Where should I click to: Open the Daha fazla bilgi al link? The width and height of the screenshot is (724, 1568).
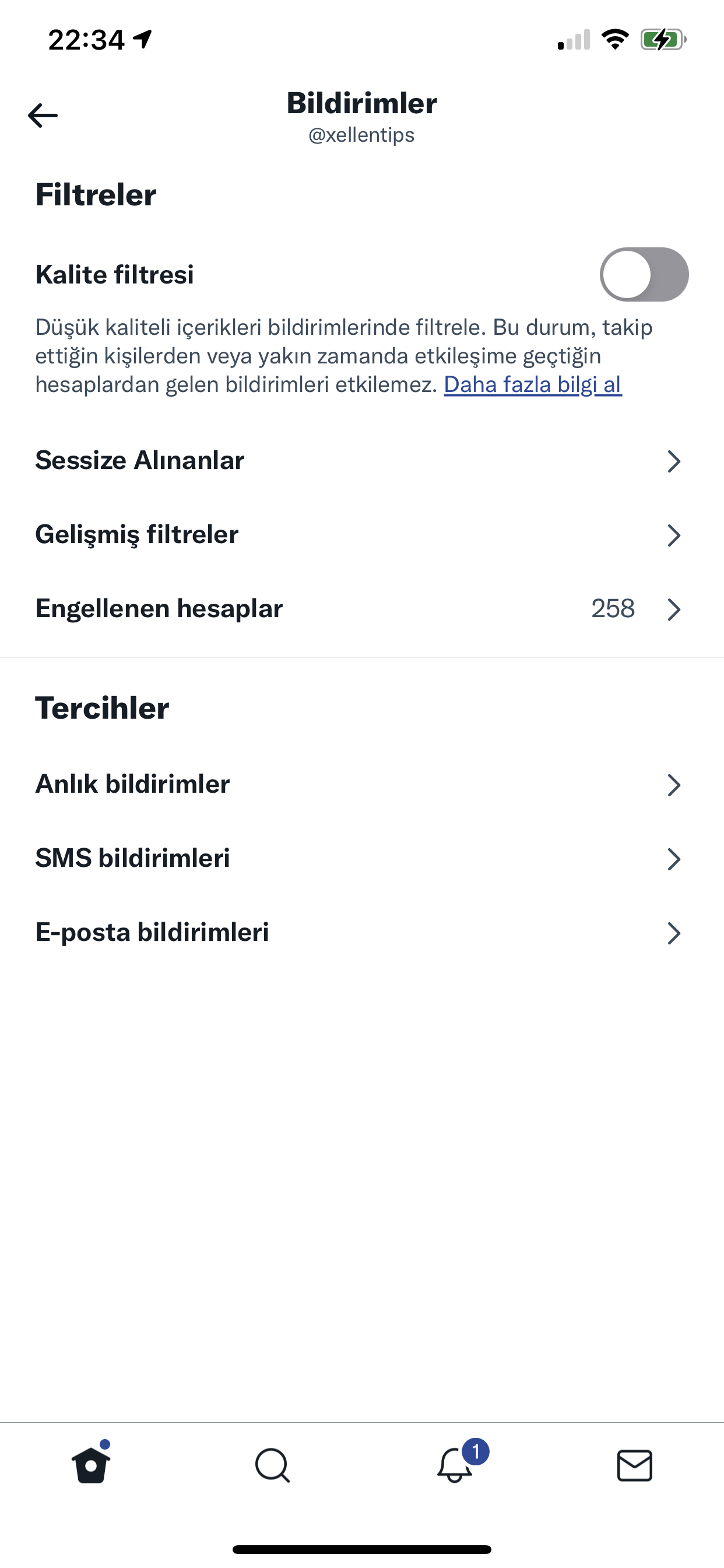pyautogui.click(x=532, y=384)
